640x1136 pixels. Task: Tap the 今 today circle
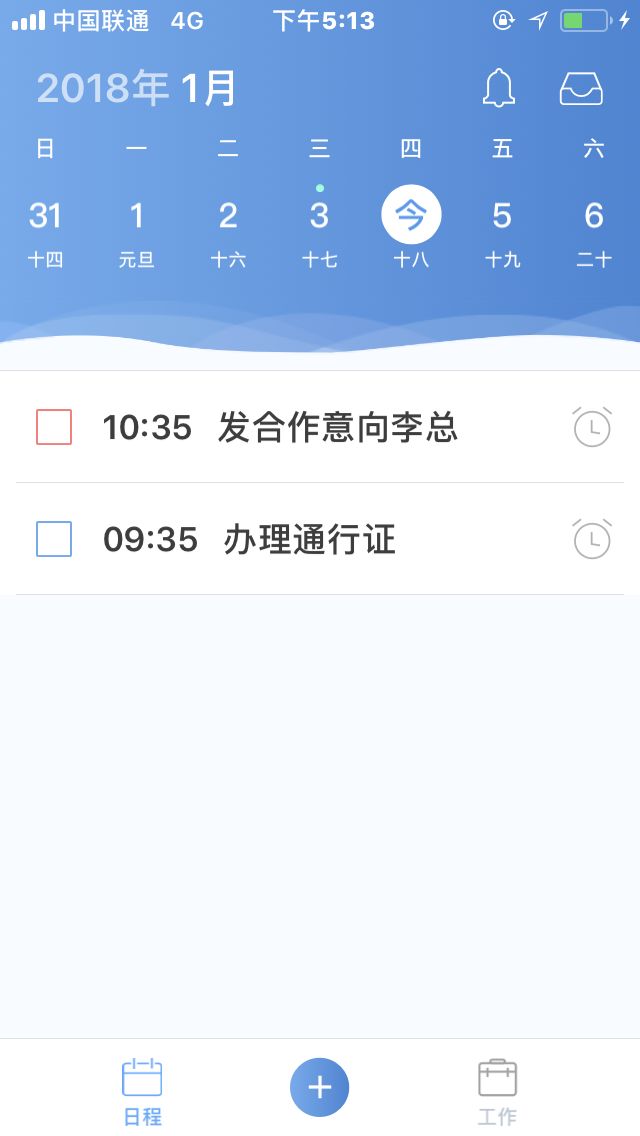tap(411, 214)
